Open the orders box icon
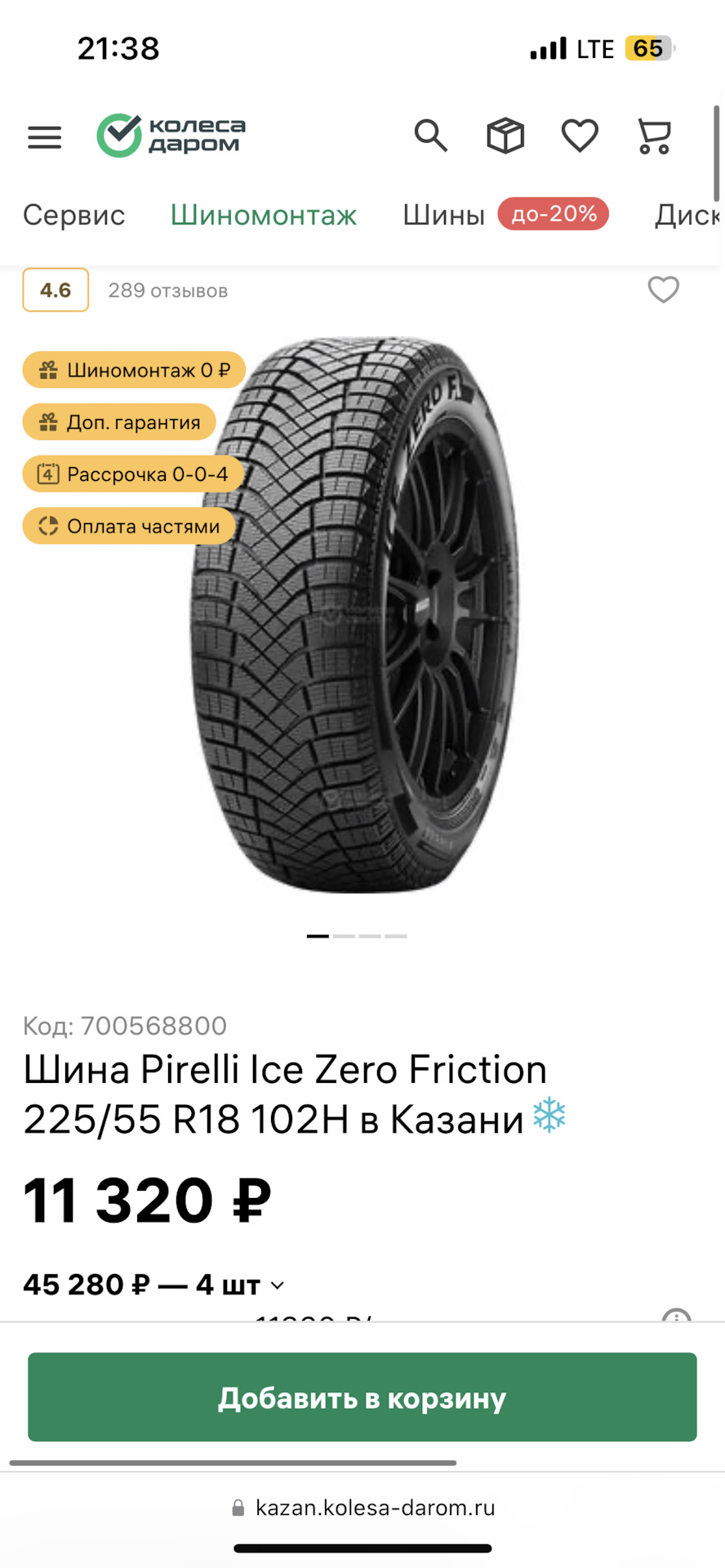 [505, 136]
